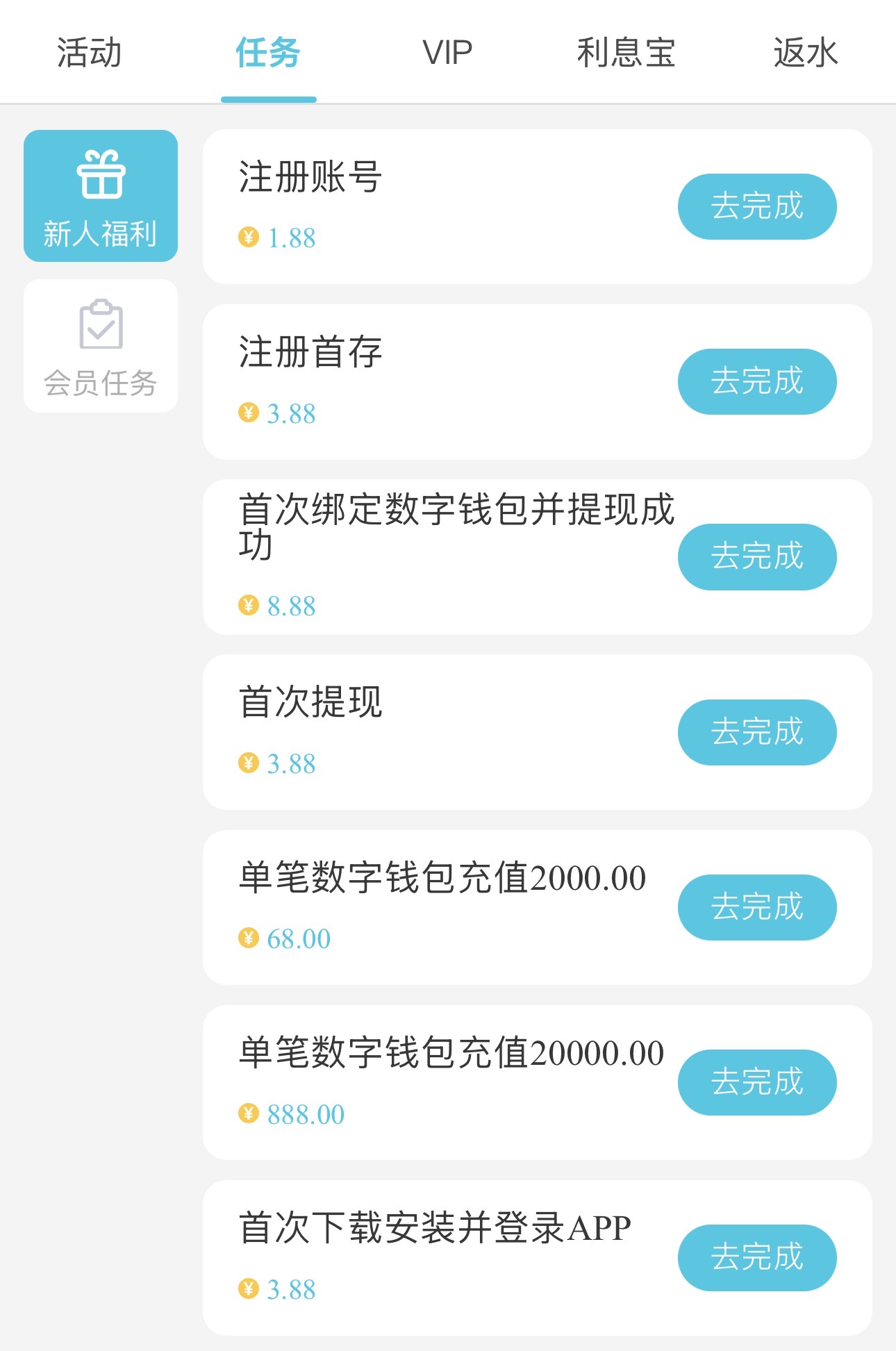The width and height of the screenshot is (896, 1351).
Task: Select the 新人福利 category
Action: pos(101,196)
